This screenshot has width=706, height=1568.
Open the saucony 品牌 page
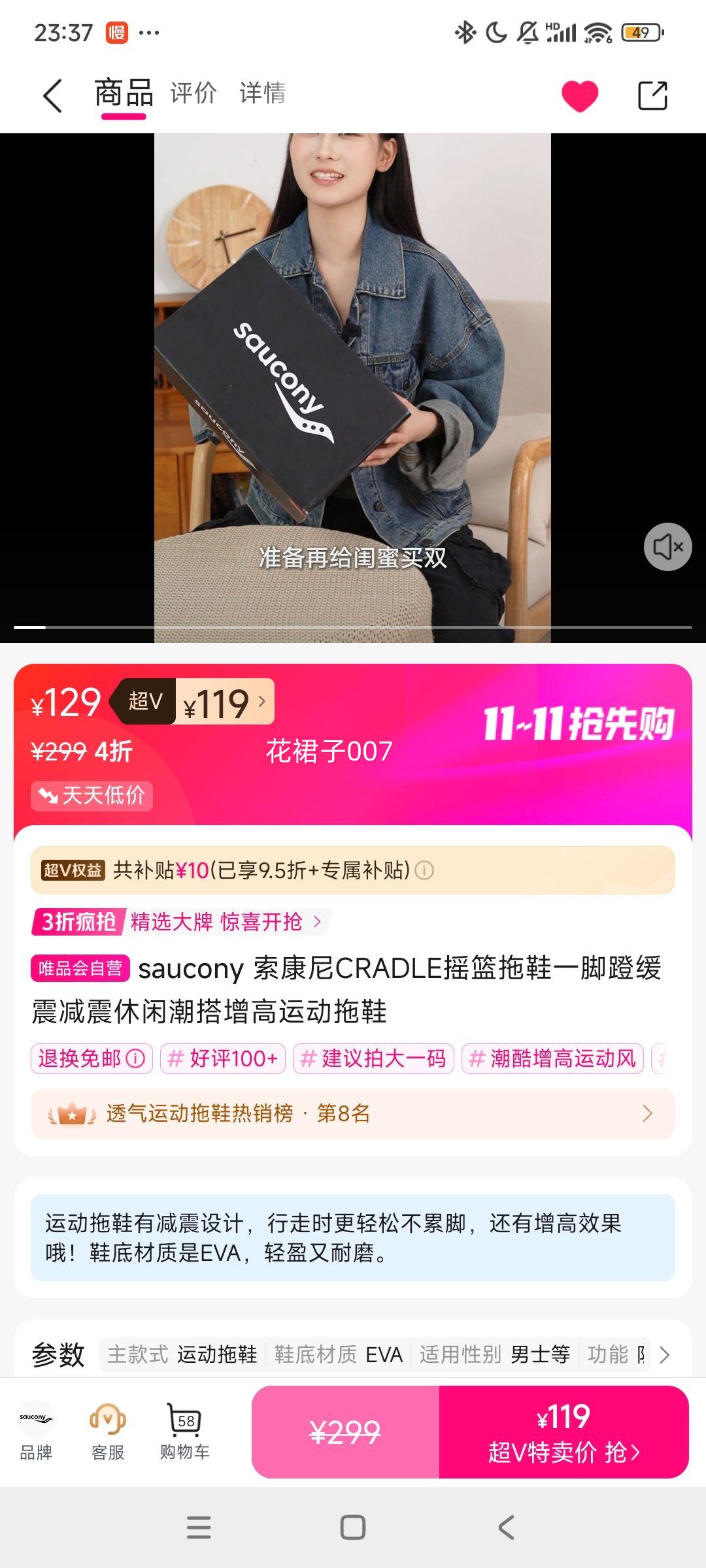36,1431
